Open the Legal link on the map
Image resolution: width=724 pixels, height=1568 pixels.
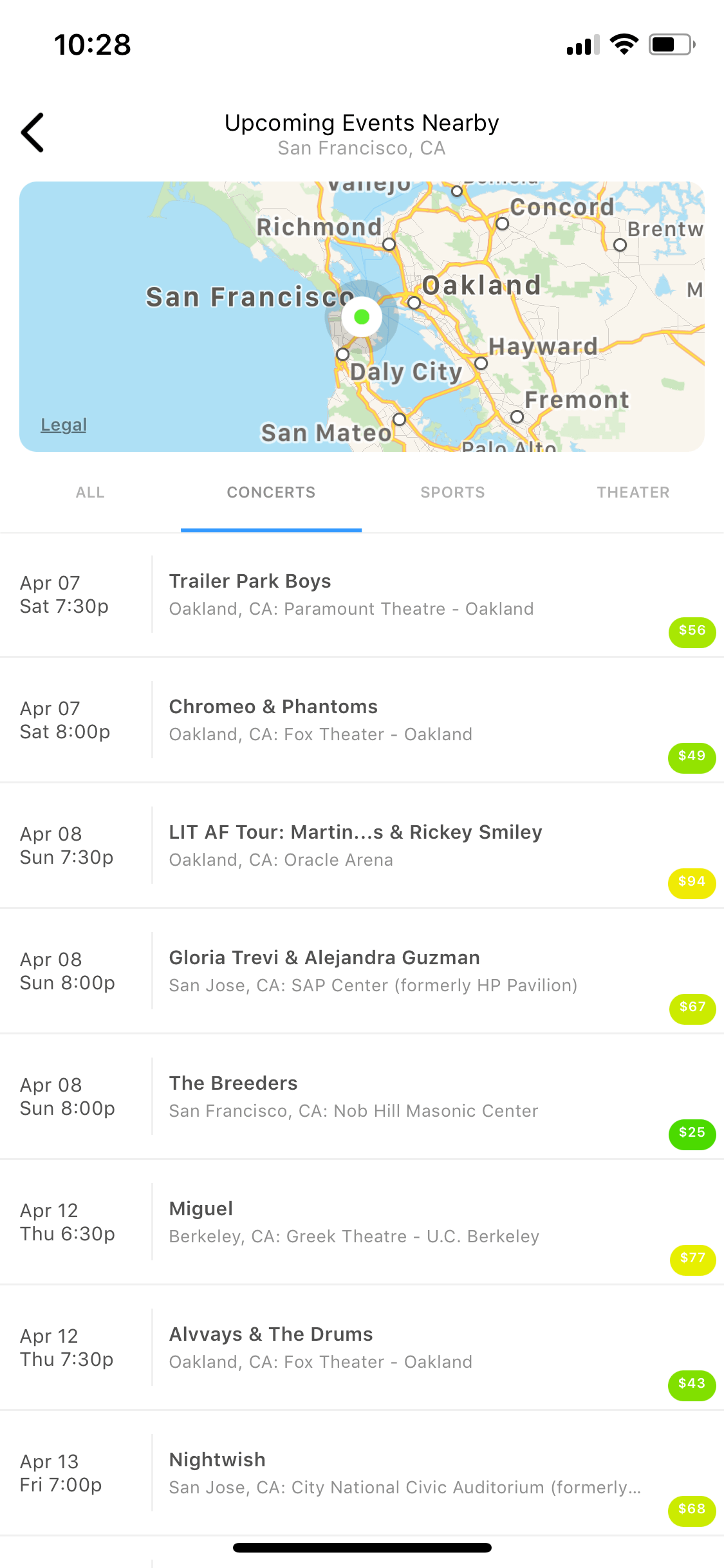coord(64,425)
